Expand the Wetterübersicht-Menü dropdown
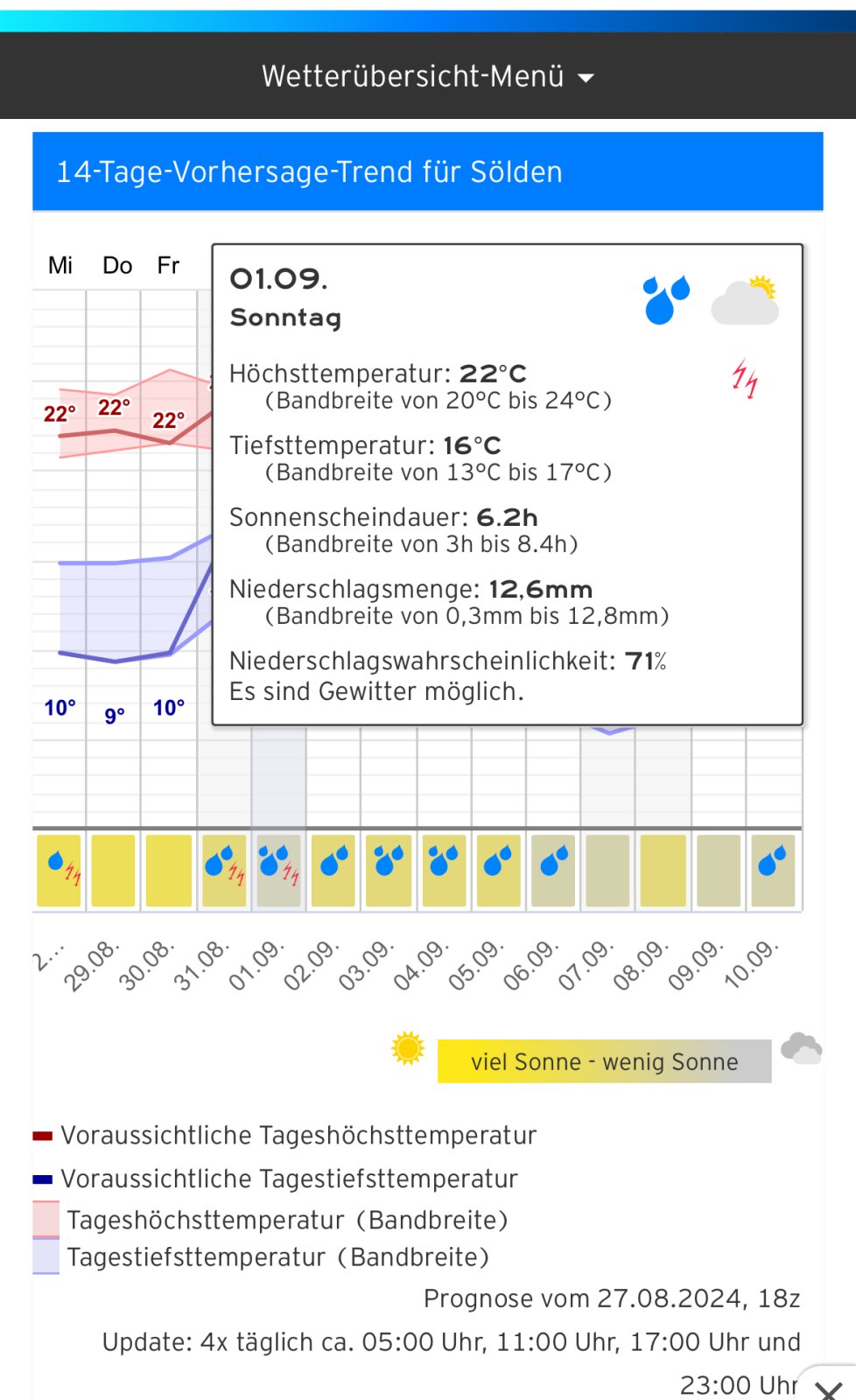Viewport: 856px width, 1400px height. click(428, 77)
